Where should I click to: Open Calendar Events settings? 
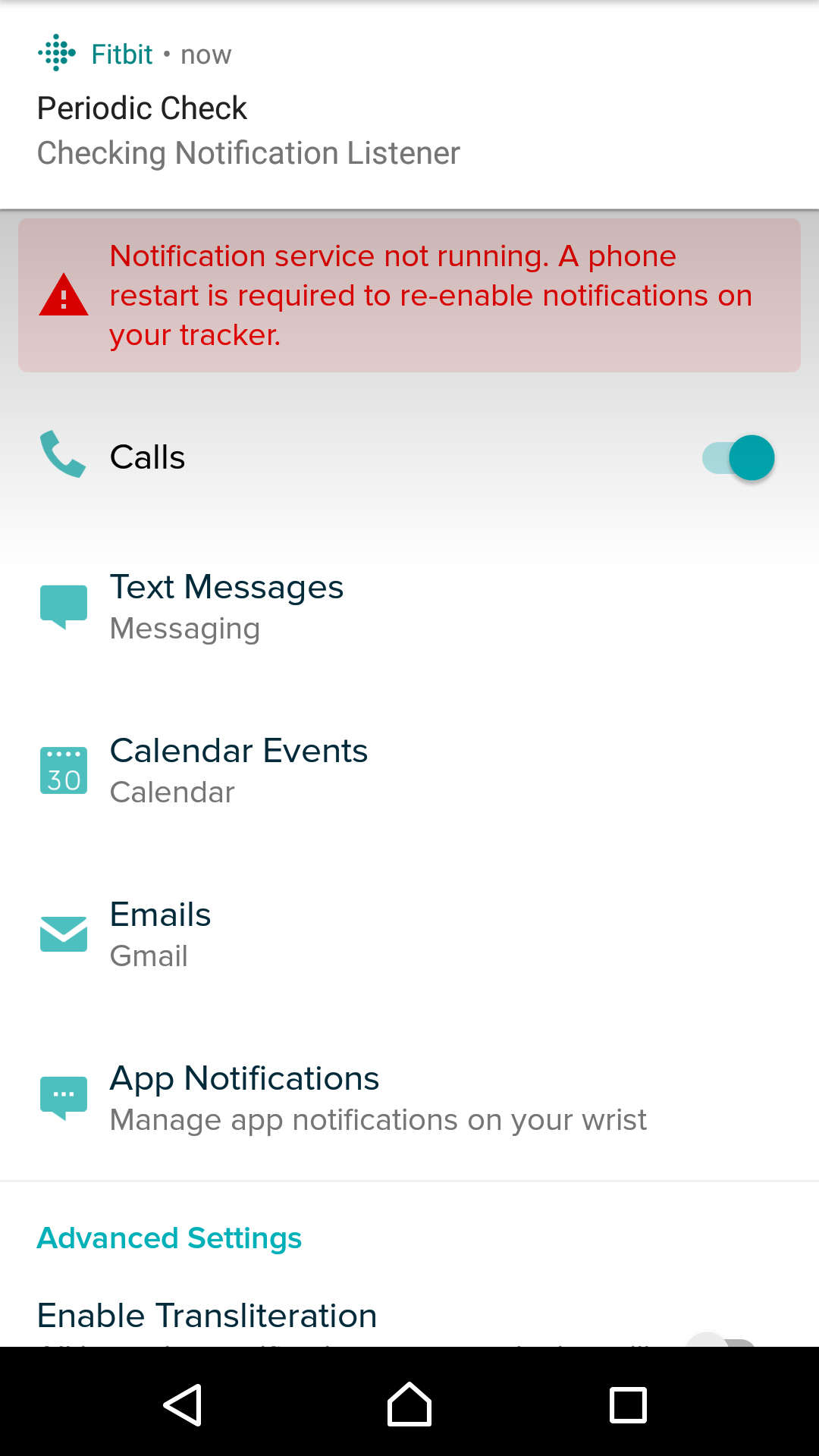coord(409,771)
